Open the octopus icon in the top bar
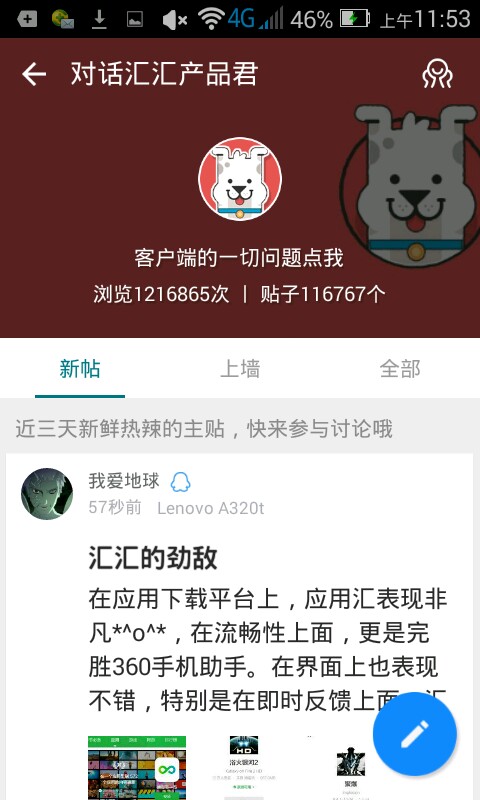 (437, 74)
